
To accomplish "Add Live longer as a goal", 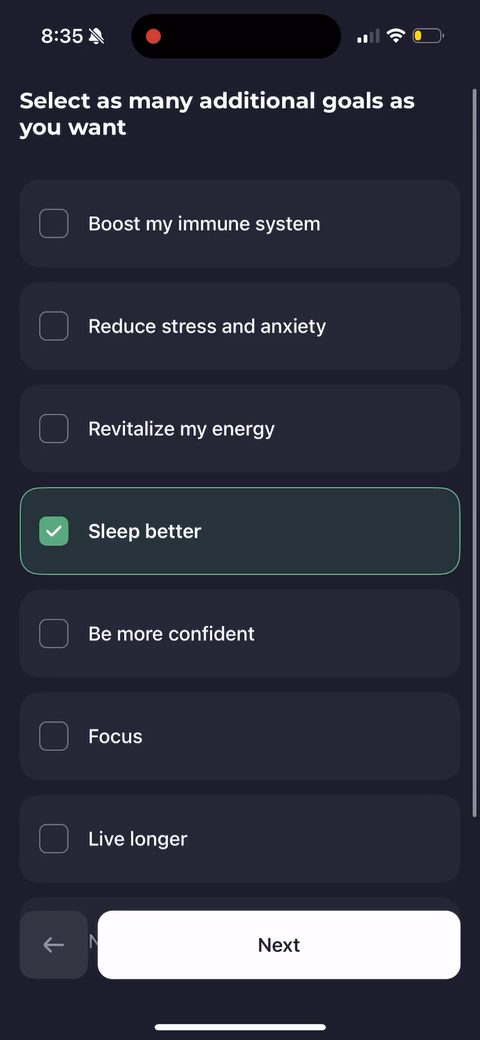I will pyautogui.click(x=239, y=839).
